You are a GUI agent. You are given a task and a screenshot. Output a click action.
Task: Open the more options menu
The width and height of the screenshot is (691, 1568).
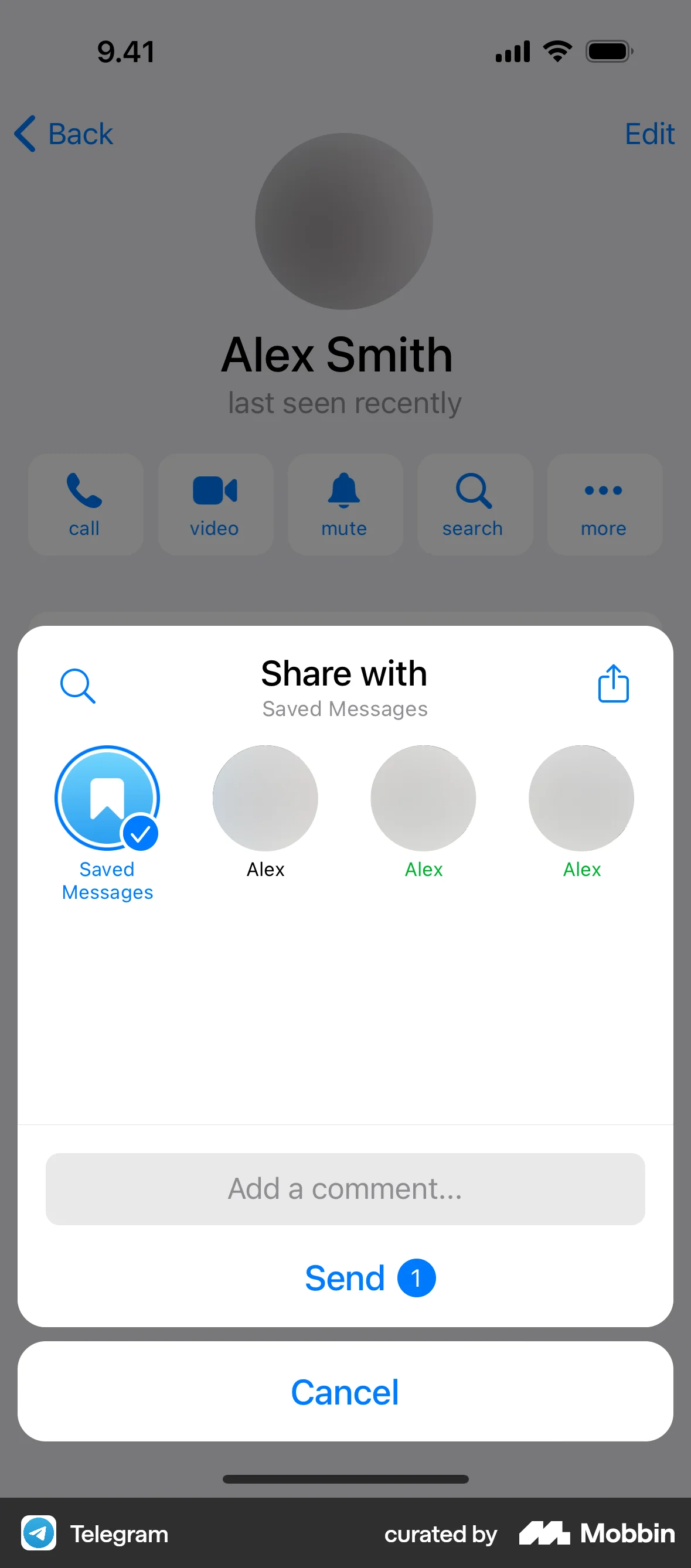tap(603, 504)
